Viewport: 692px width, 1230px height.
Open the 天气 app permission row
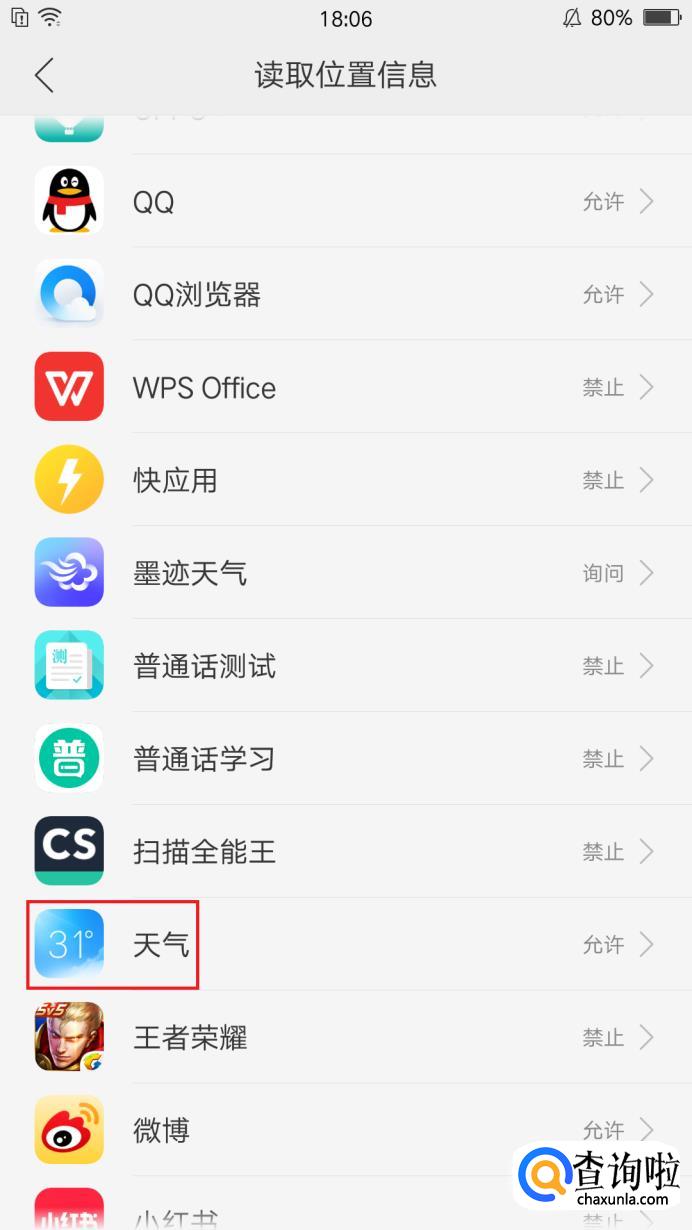point(345,945)
